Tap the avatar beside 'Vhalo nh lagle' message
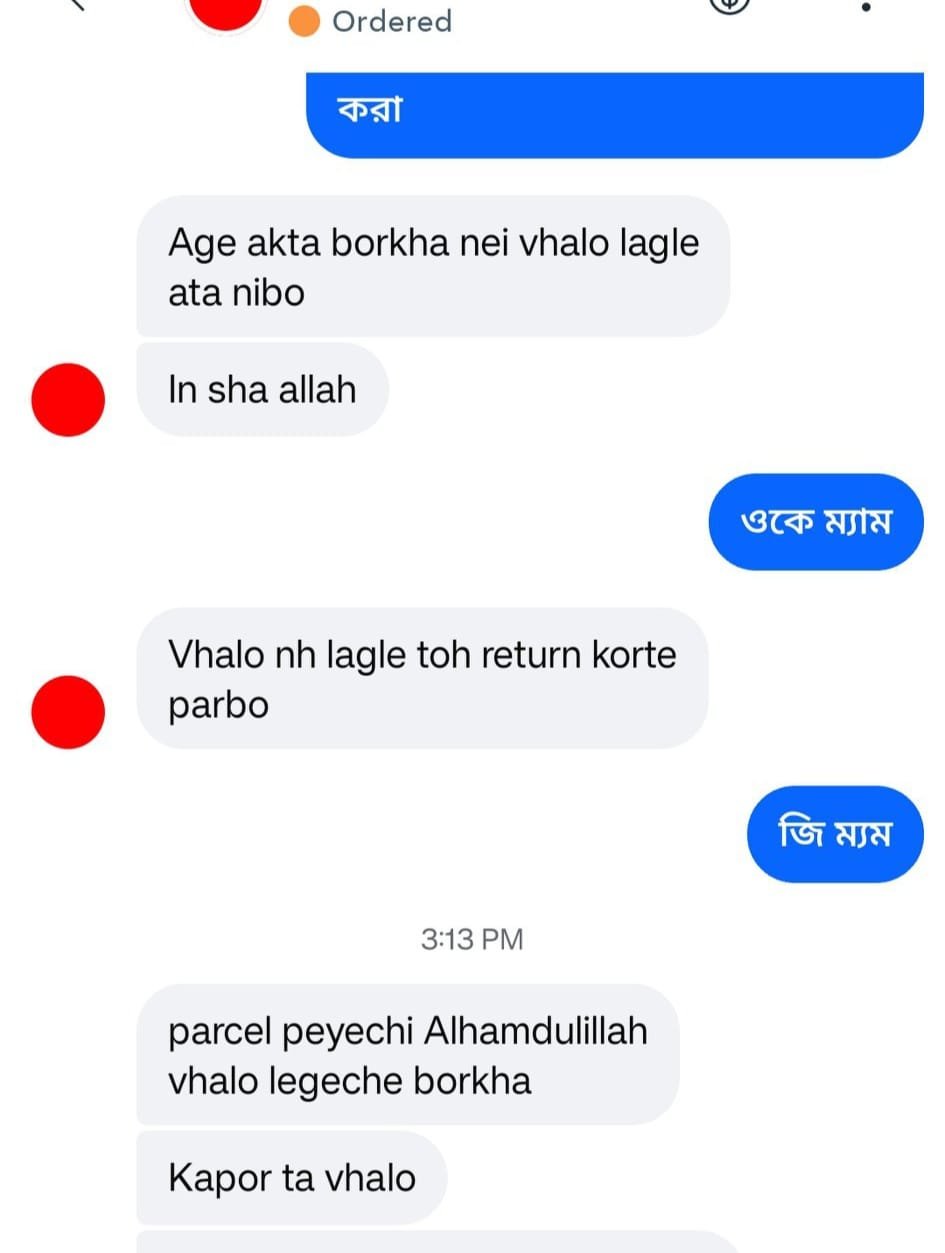 68,711
